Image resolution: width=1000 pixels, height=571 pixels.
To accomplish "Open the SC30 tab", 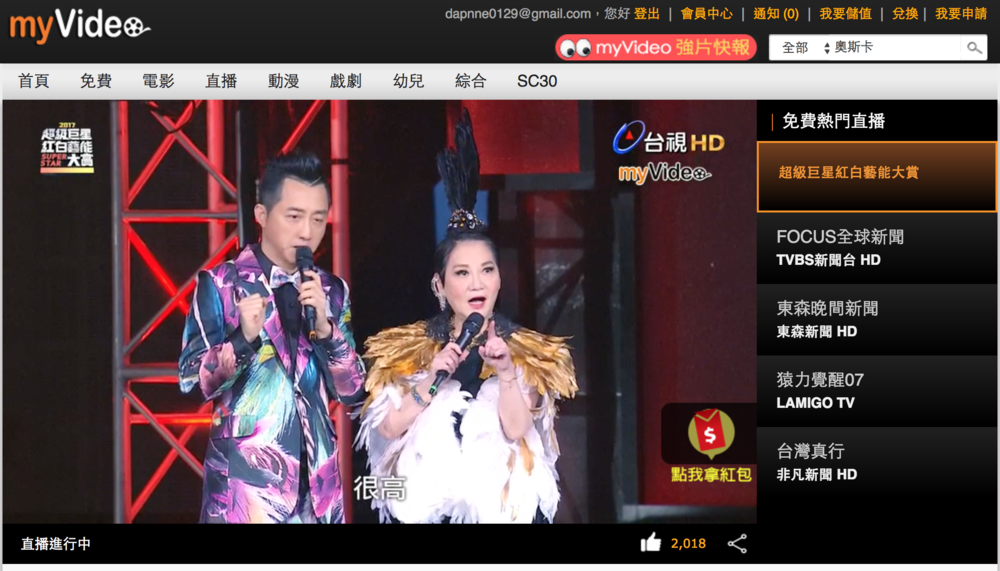I will pos(537,81).
